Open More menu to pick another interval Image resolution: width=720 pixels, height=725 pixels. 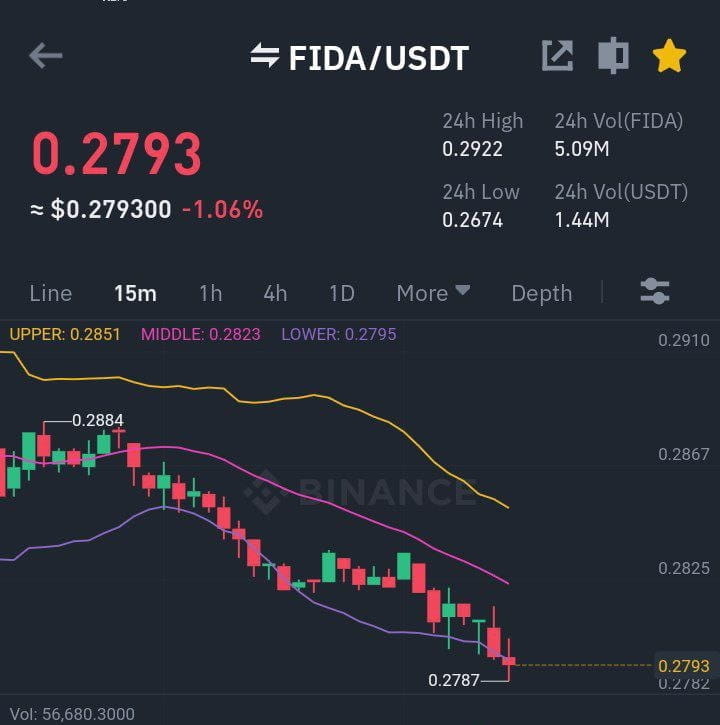tap(432, 293)
